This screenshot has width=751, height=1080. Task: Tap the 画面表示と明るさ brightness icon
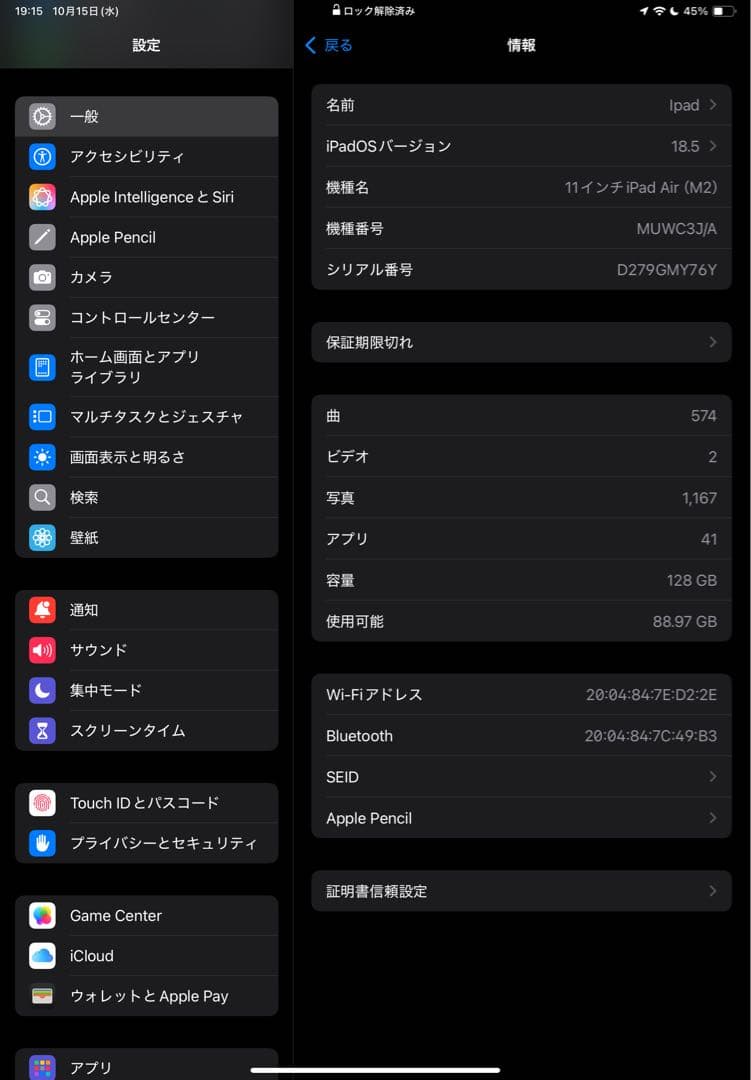(x=42, y=457)
